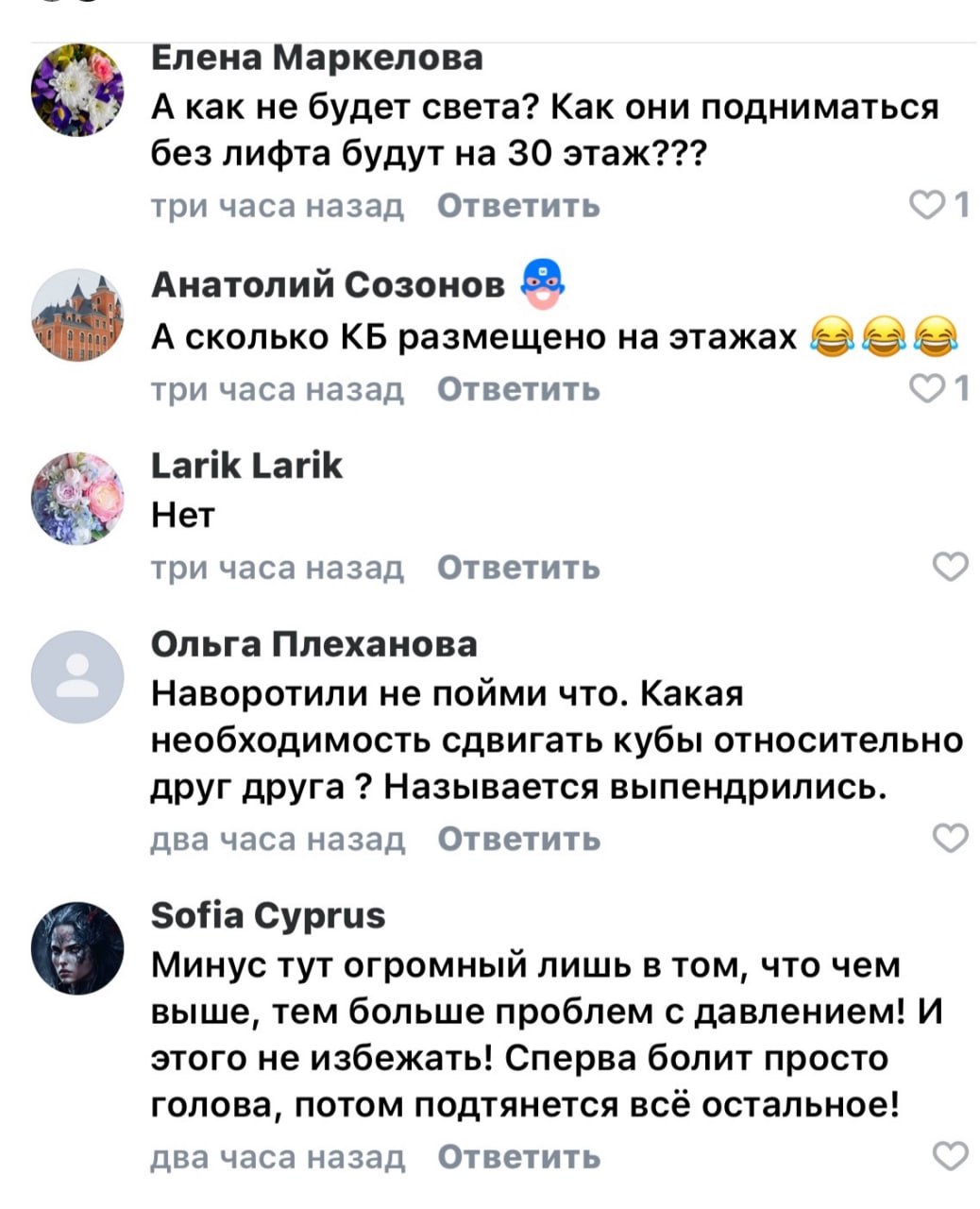Reply to Larik Larik's comment
980x1209 pixels.
(x=518, y=568)
